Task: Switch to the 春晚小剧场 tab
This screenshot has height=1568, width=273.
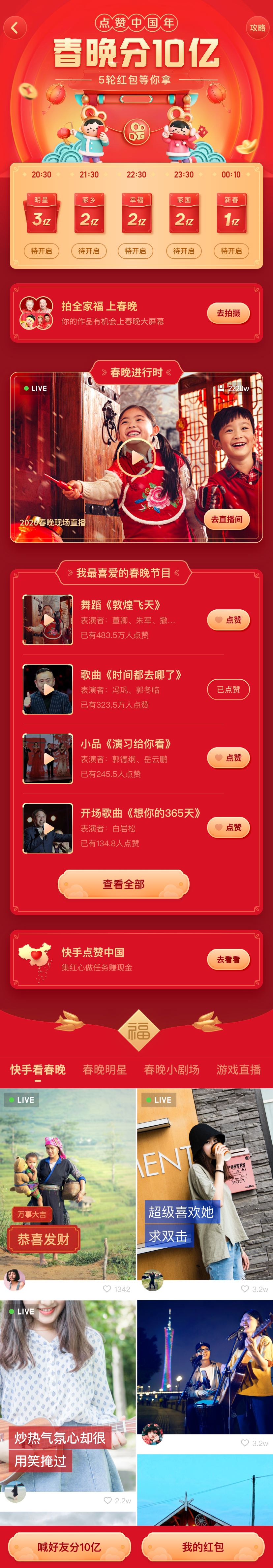Action: [171, 1070]
